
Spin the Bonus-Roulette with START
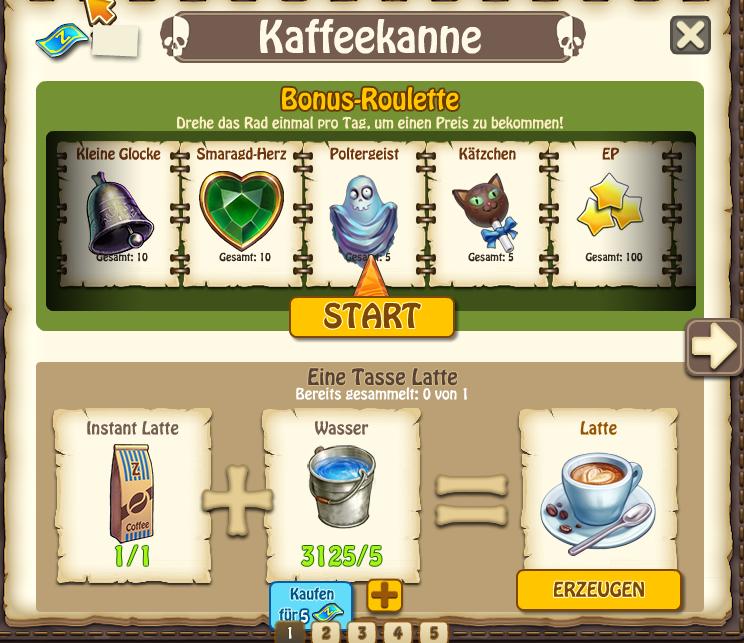pyautogui.click(x=372, y=317)
